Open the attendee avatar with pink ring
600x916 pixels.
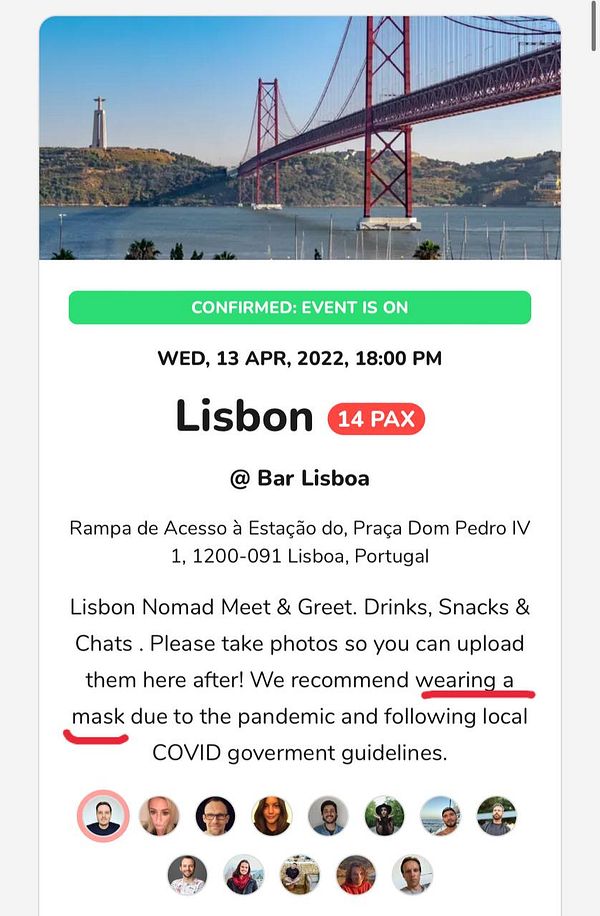click(x=103, y=816)
